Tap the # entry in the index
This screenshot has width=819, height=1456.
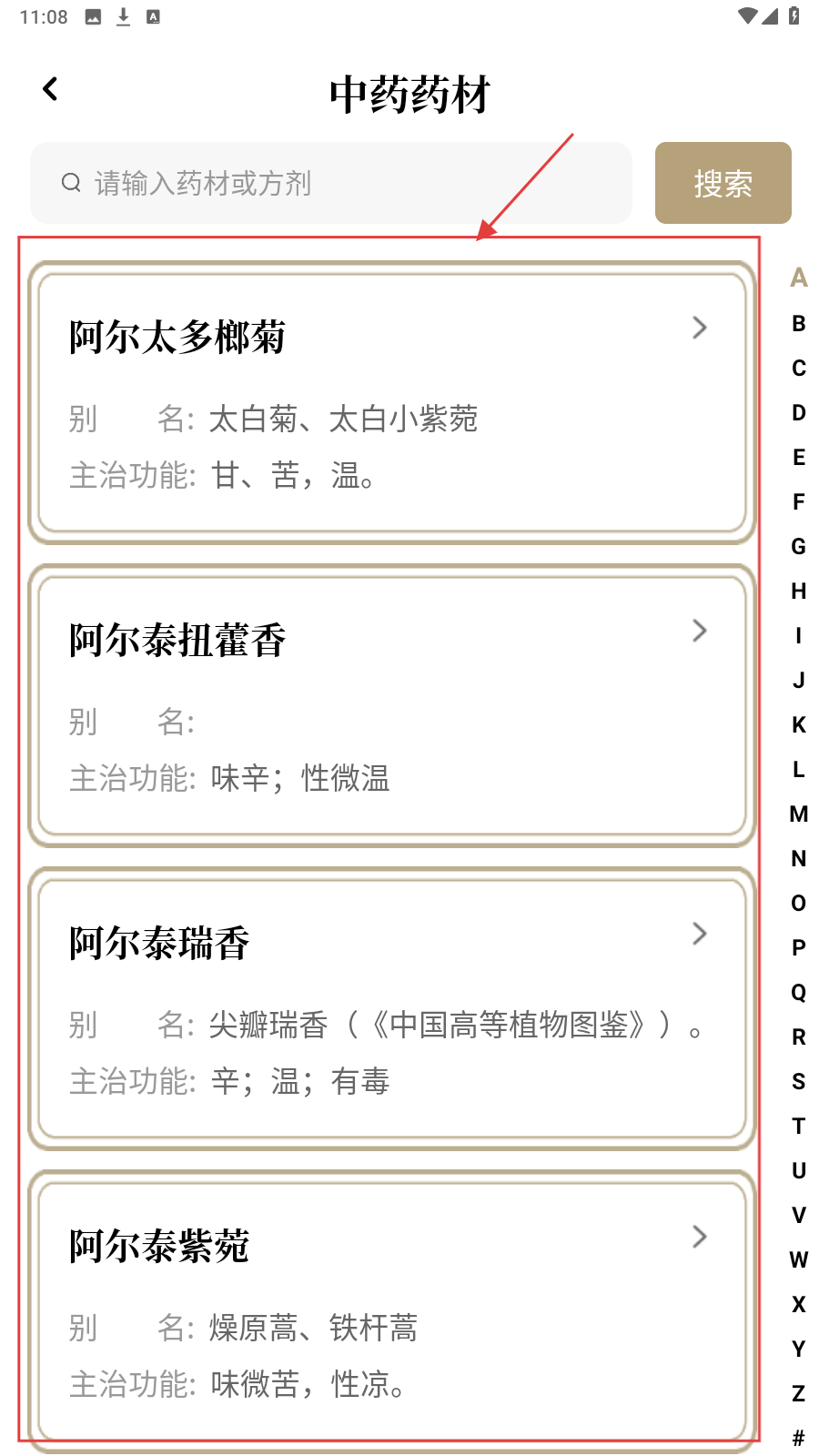[799, 1439]
